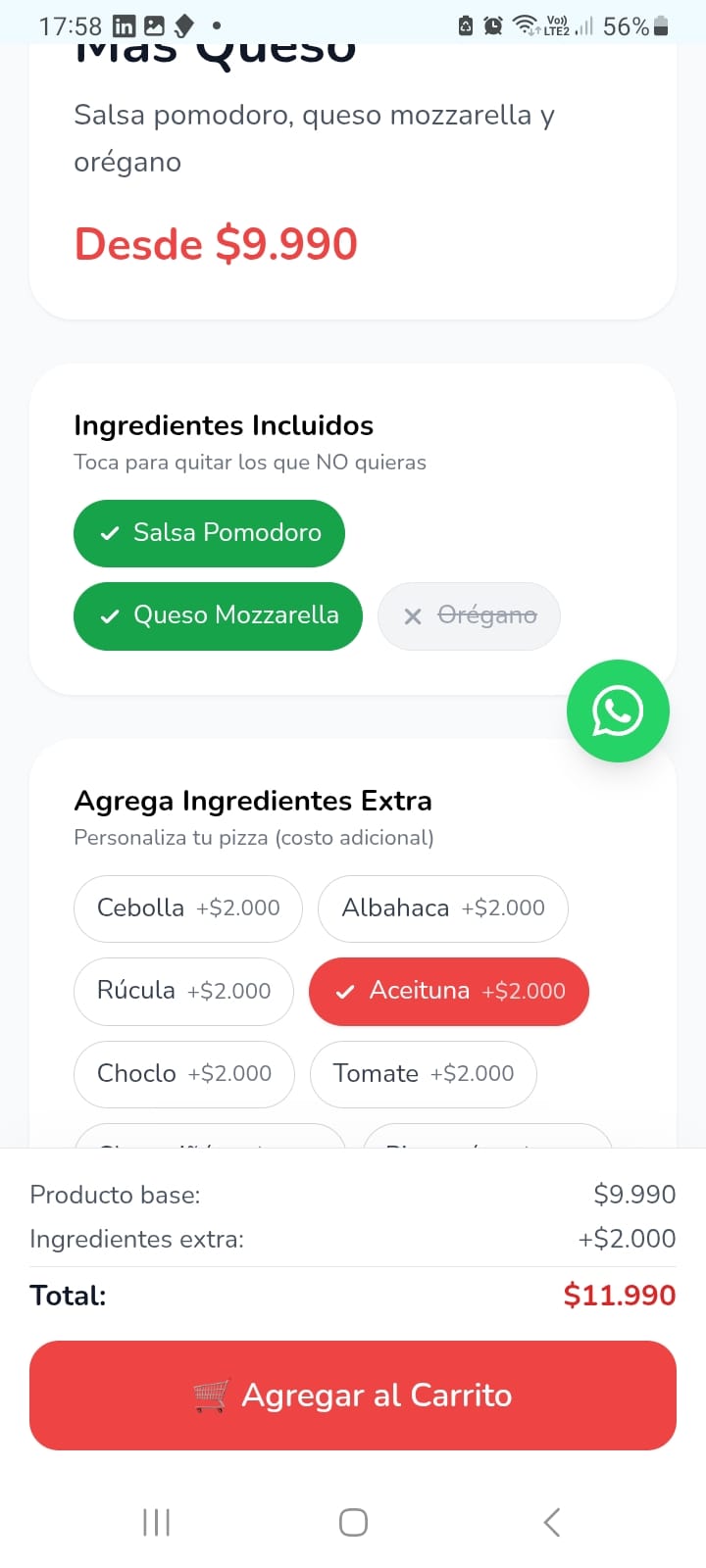The width and height of the screenshot is (706, 1568).
Task: Tap the checkmark inside Salsa Pomodoro chip
Action: pos(108,533)
